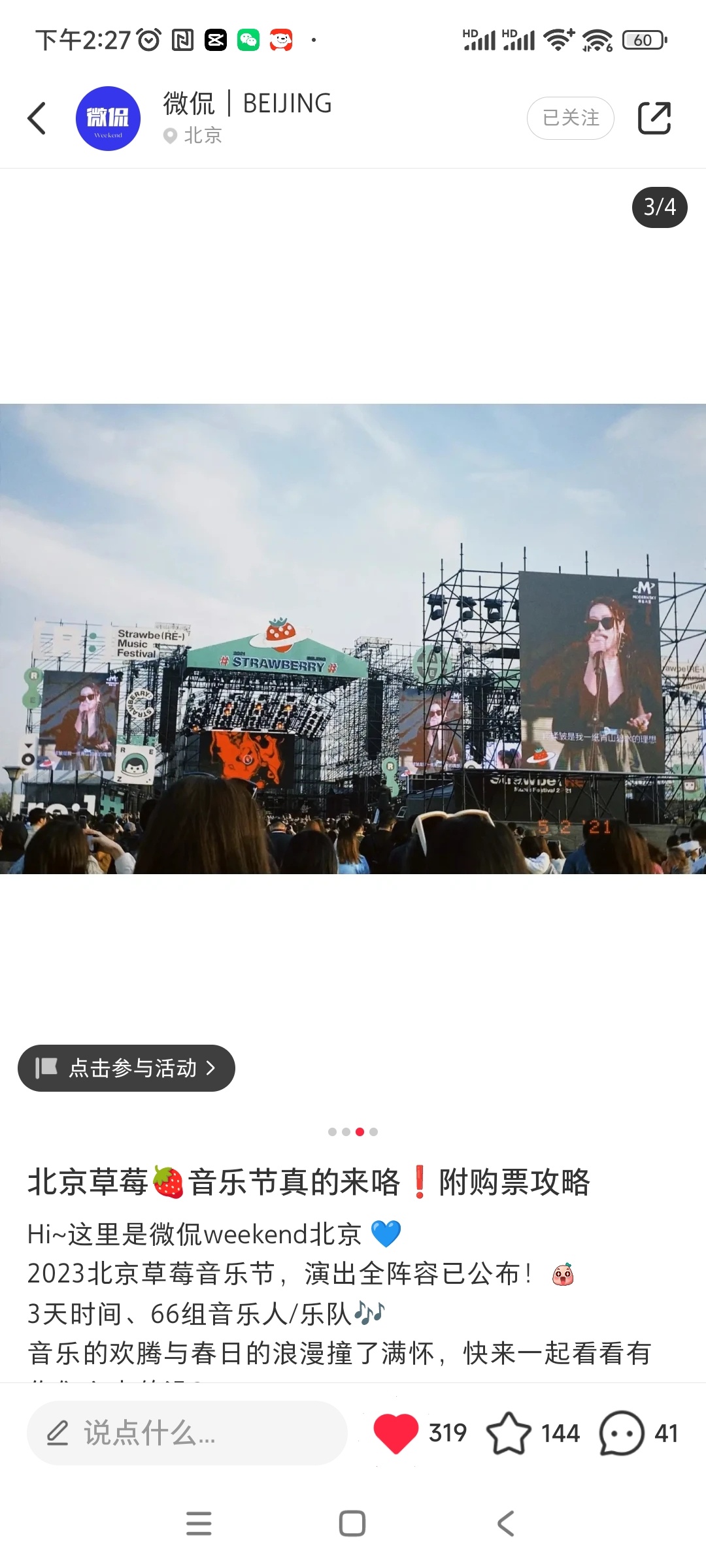This screenshot has height=1568, width=706.
Task: Go back using the top-left arrow
Action: (37, 118)
